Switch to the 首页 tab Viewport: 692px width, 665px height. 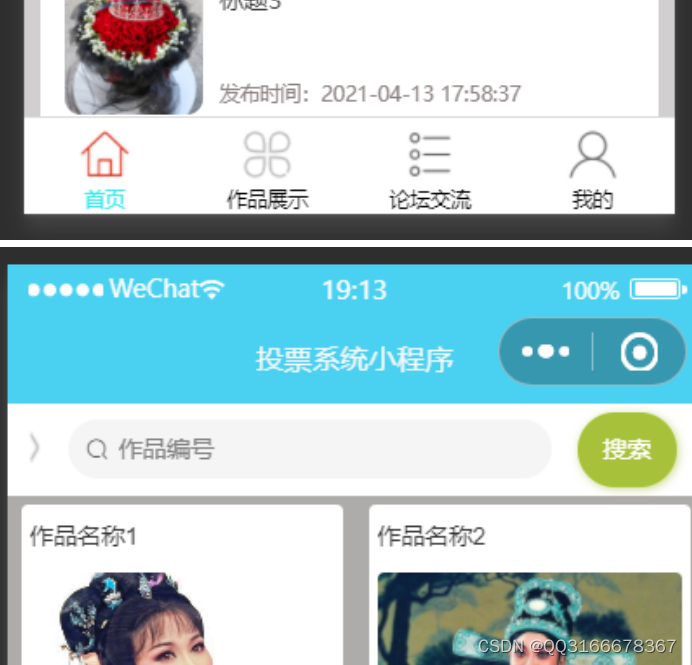coord(105,170)
